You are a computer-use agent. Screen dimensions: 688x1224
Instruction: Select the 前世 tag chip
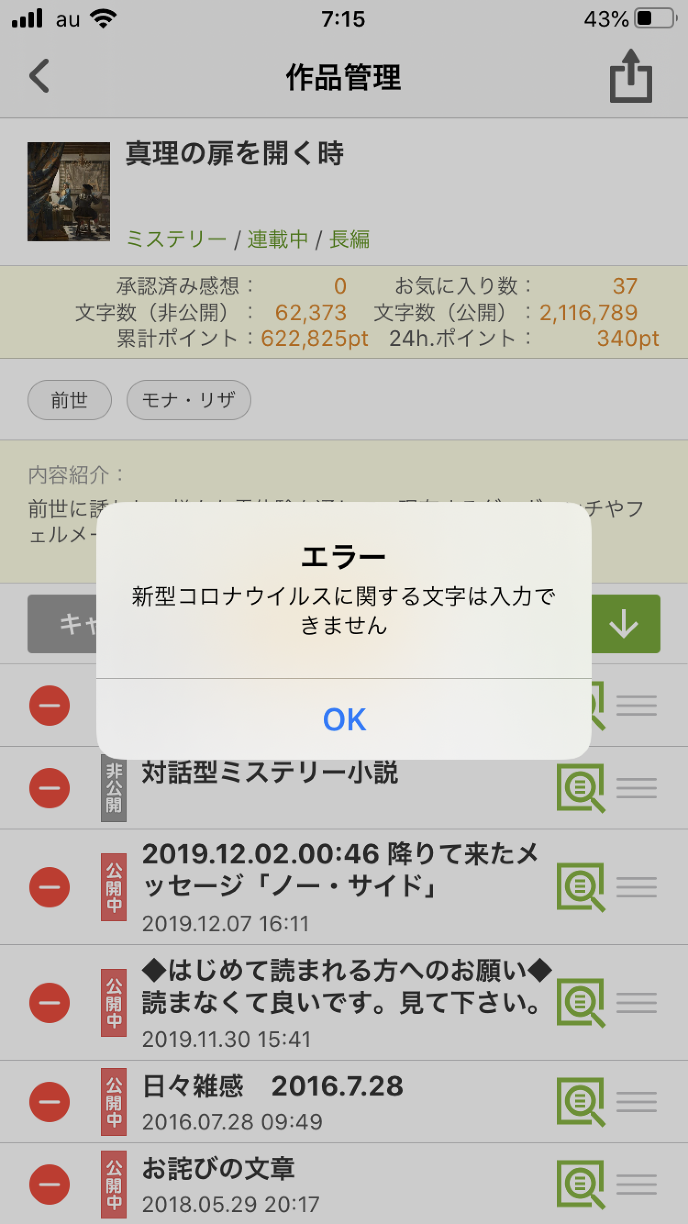69,401
